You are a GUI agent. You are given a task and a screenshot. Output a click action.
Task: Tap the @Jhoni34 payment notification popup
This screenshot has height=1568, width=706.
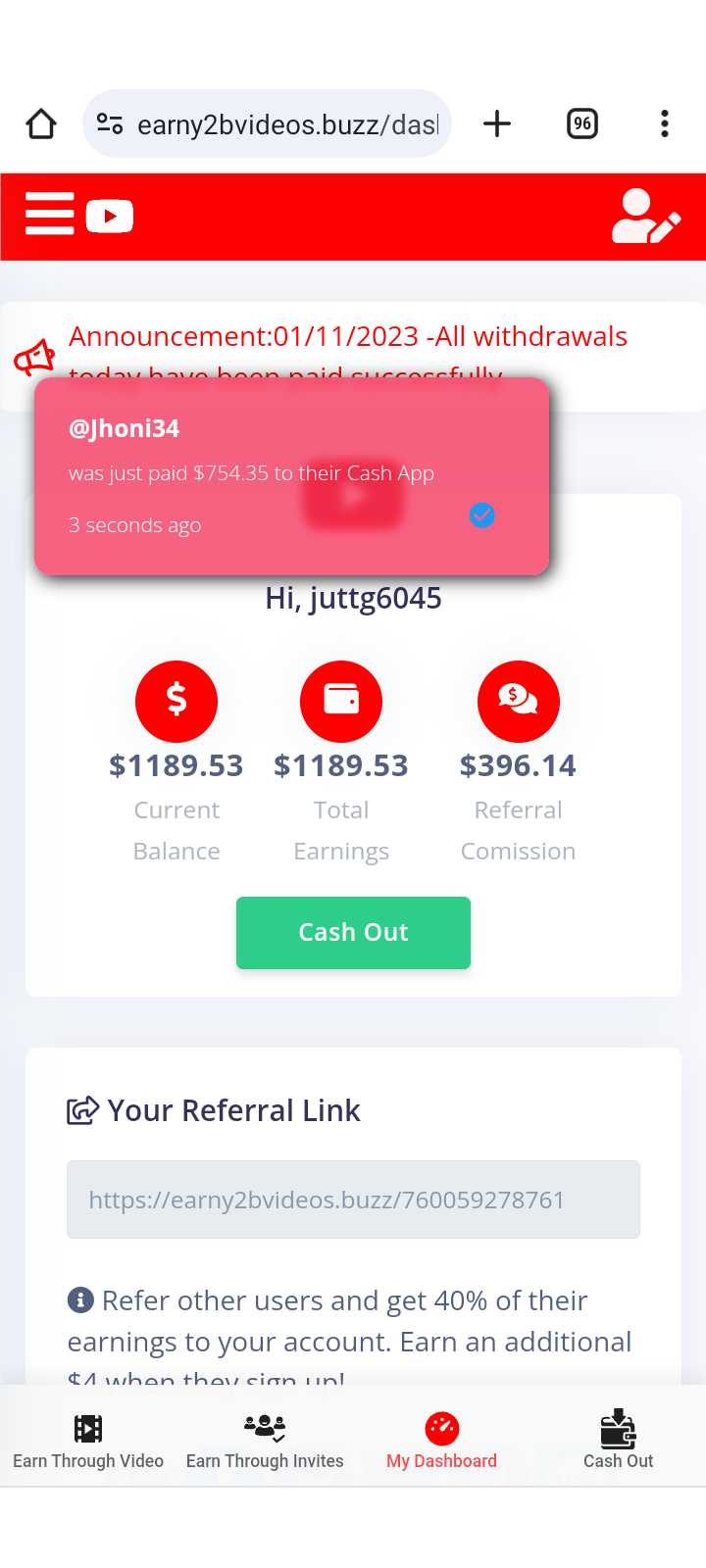click(291, 476)
